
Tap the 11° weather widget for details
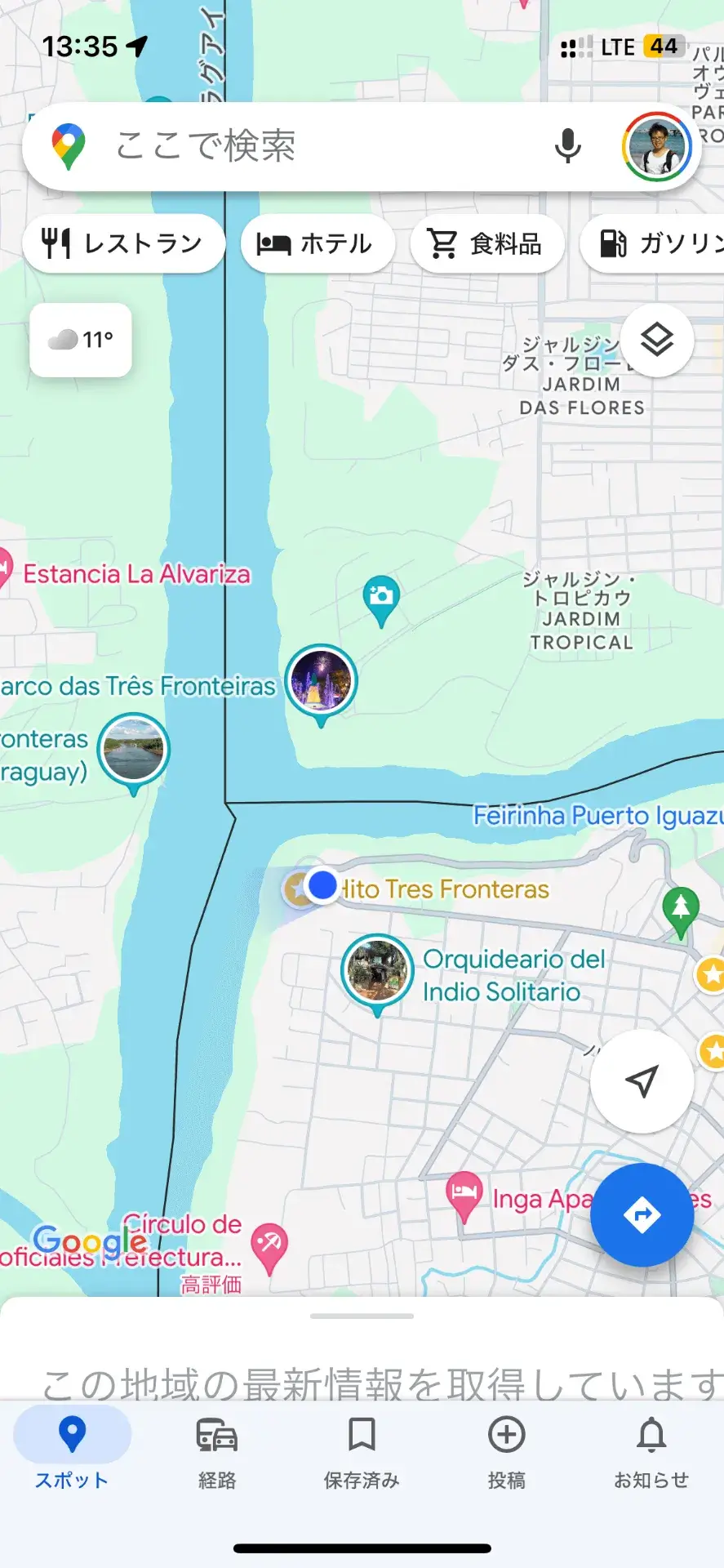(79, 340)
